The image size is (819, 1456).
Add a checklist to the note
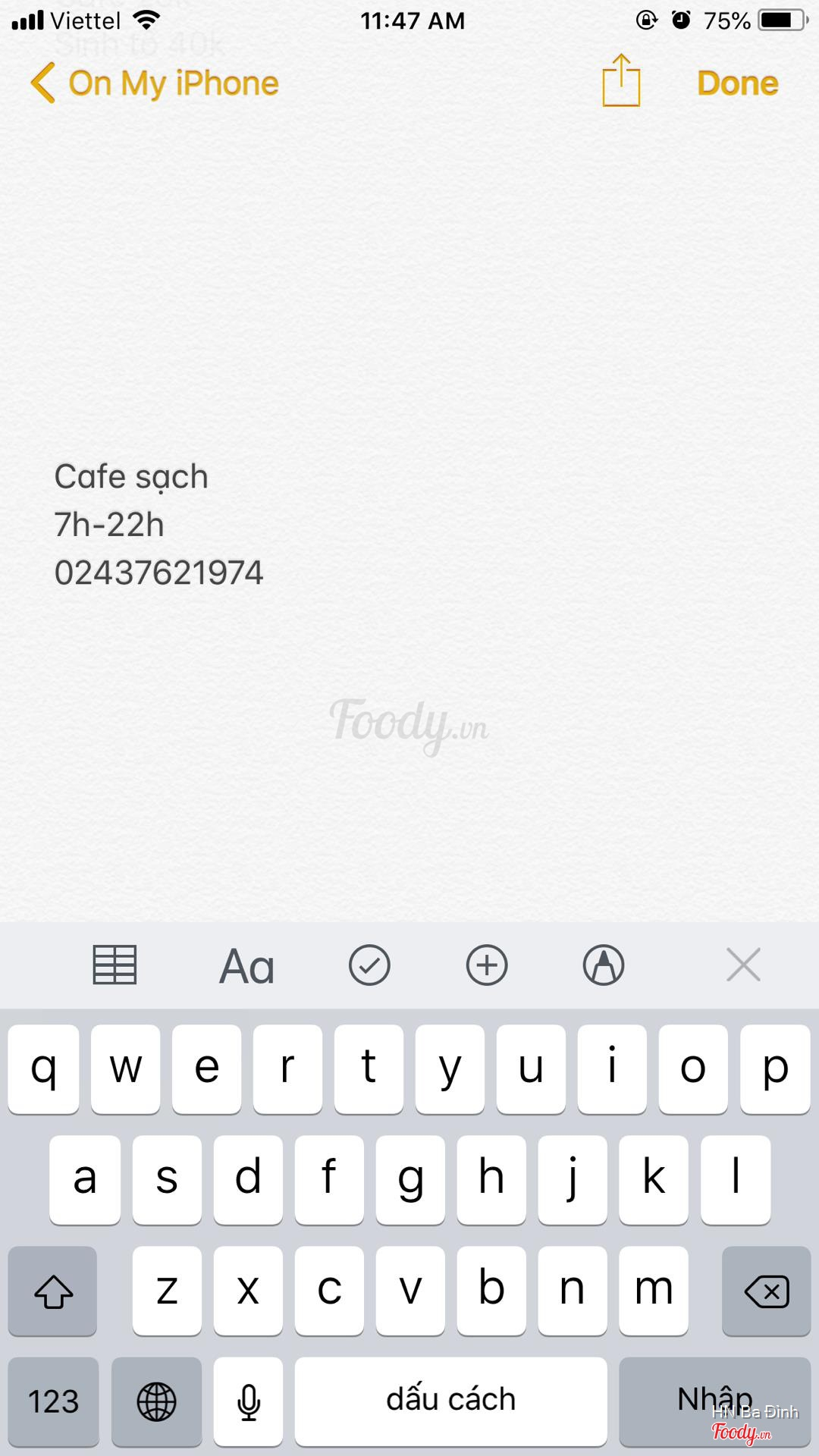pos(369,965)
